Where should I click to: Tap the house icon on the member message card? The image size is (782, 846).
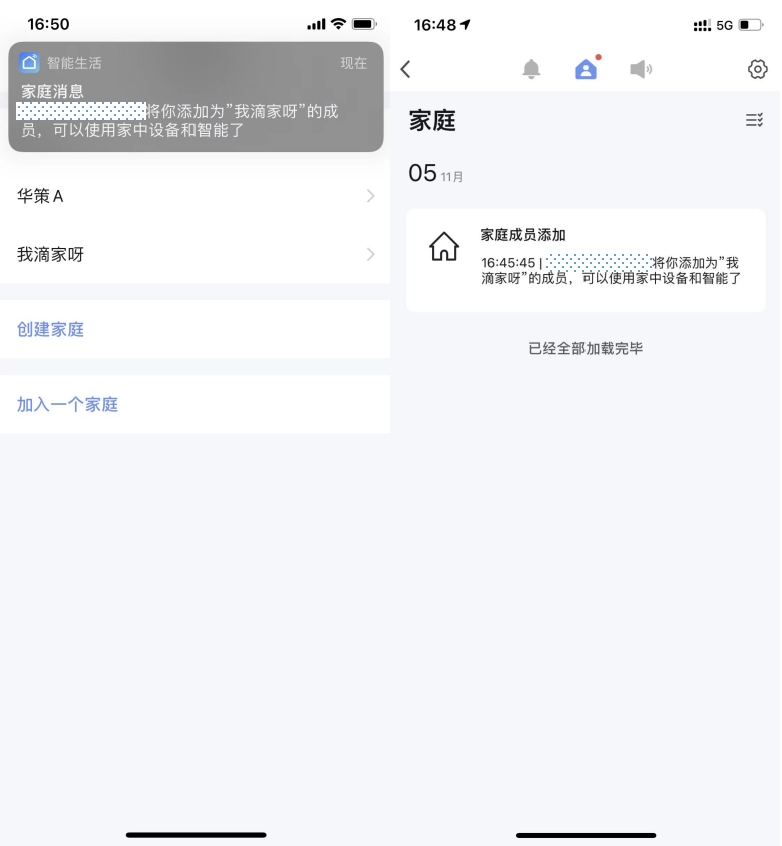coord(443,246)
